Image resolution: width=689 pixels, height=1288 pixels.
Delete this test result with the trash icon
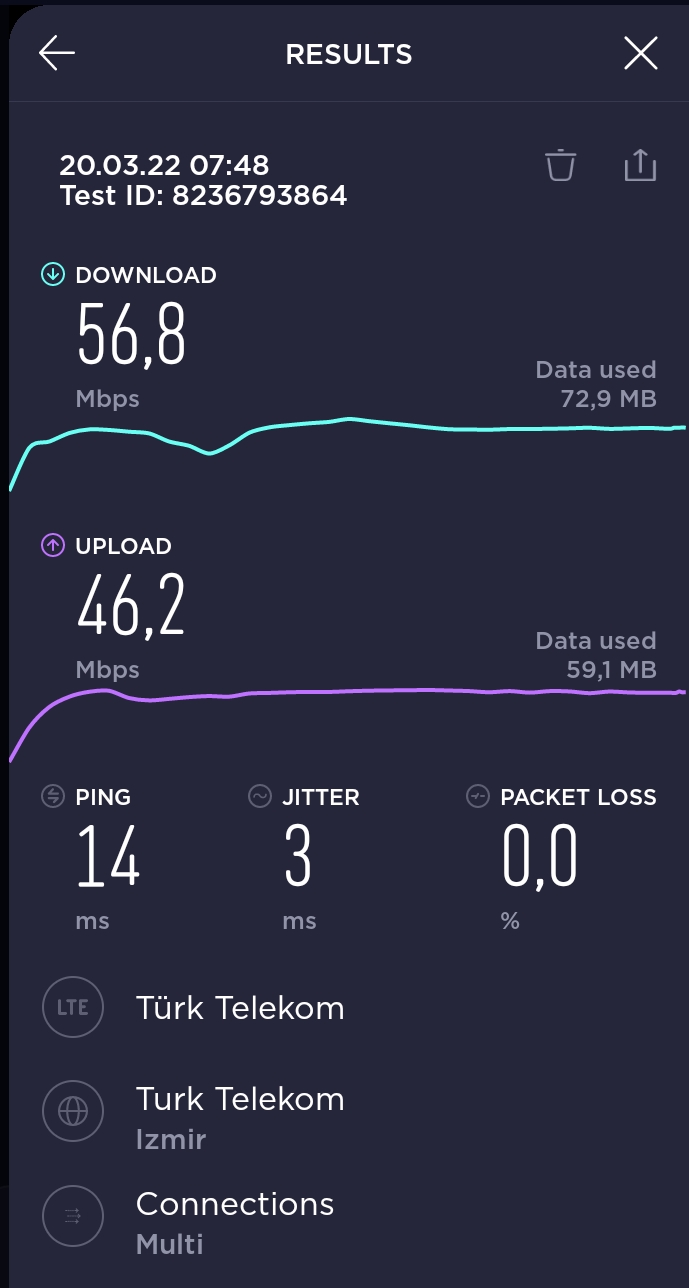point(561,165)
